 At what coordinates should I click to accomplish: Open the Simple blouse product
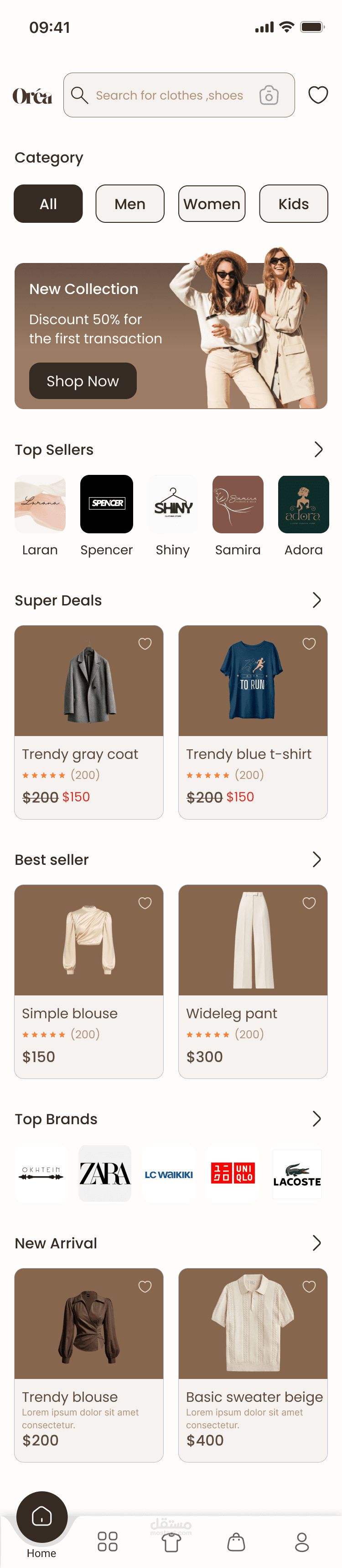tap(88, 981)
